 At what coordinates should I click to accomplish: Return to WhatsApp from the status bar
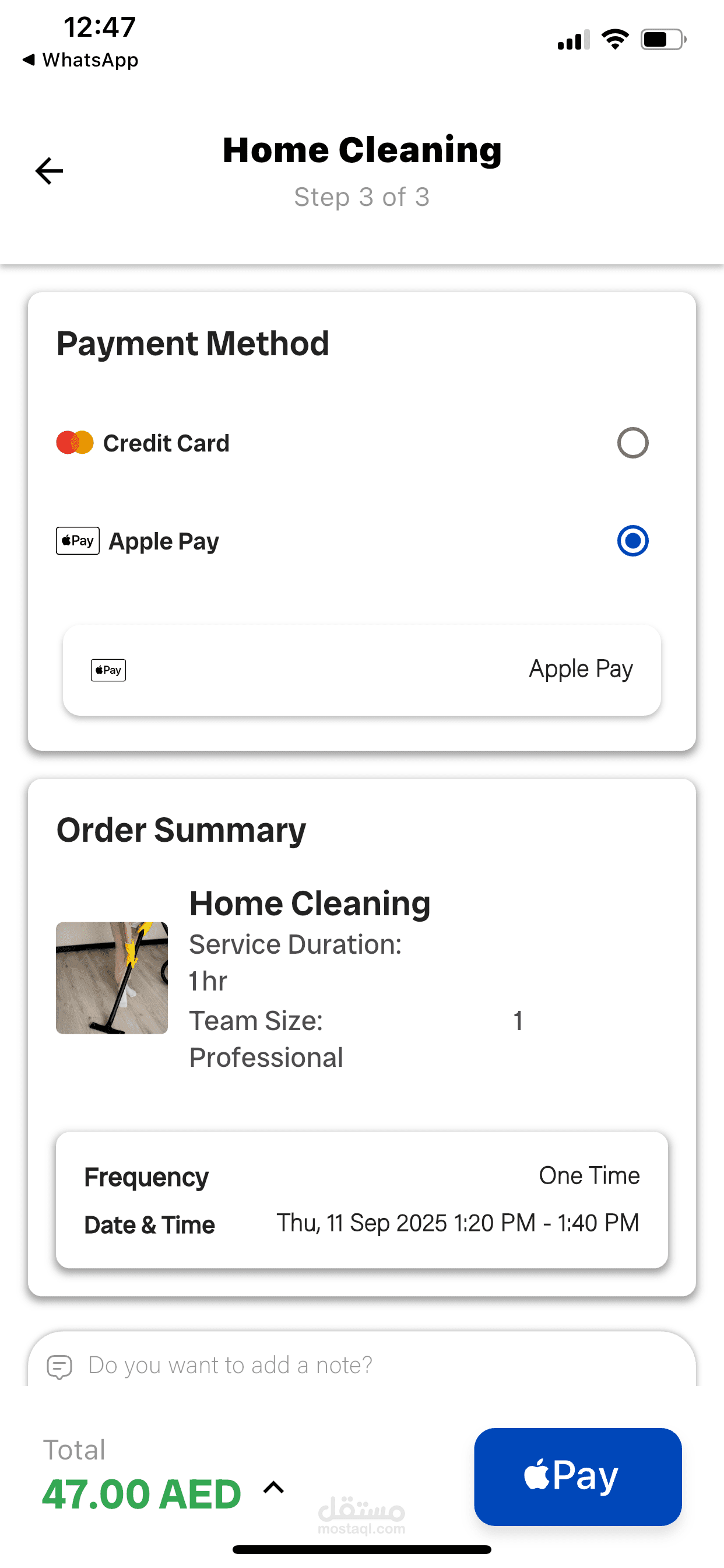pyautogui.click(x=80, y=60)
